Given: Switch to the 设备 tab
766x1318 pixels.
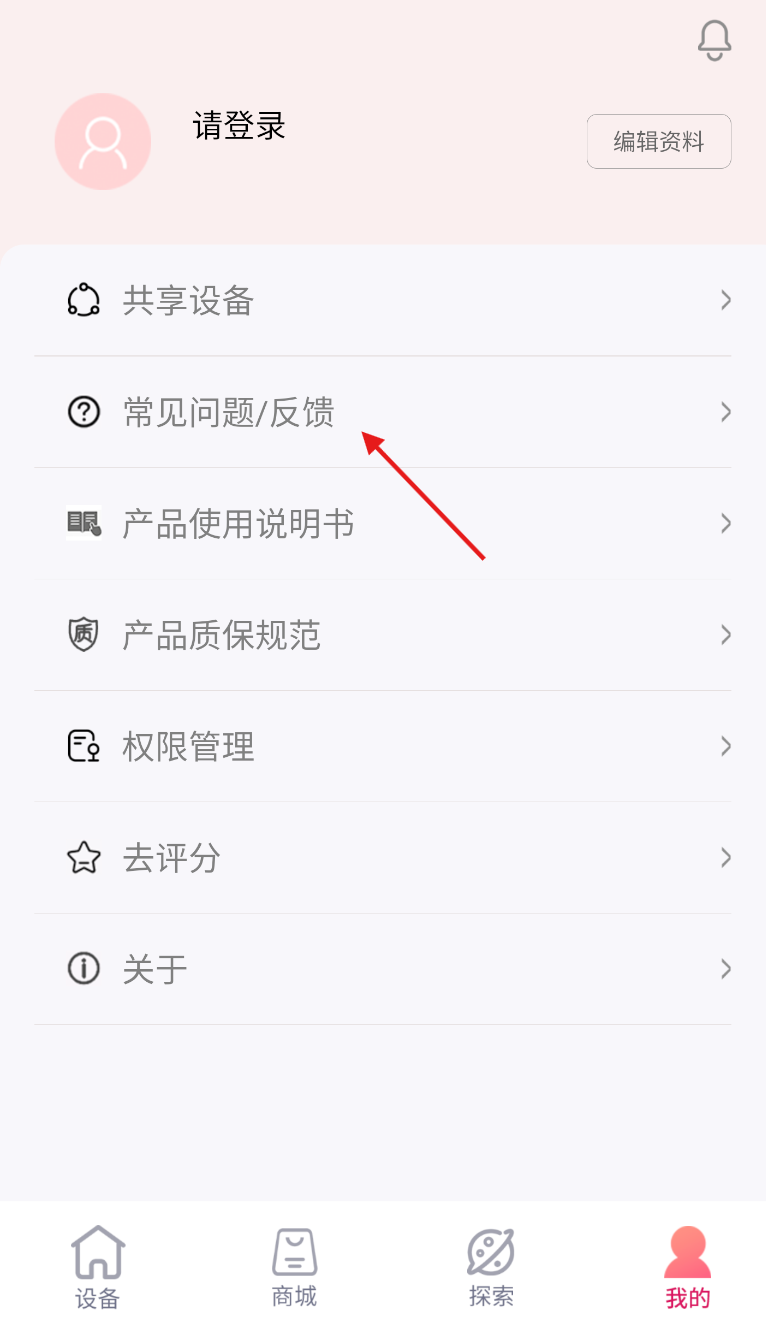Looking at the screenshot, I should (x=97, y=1267).
